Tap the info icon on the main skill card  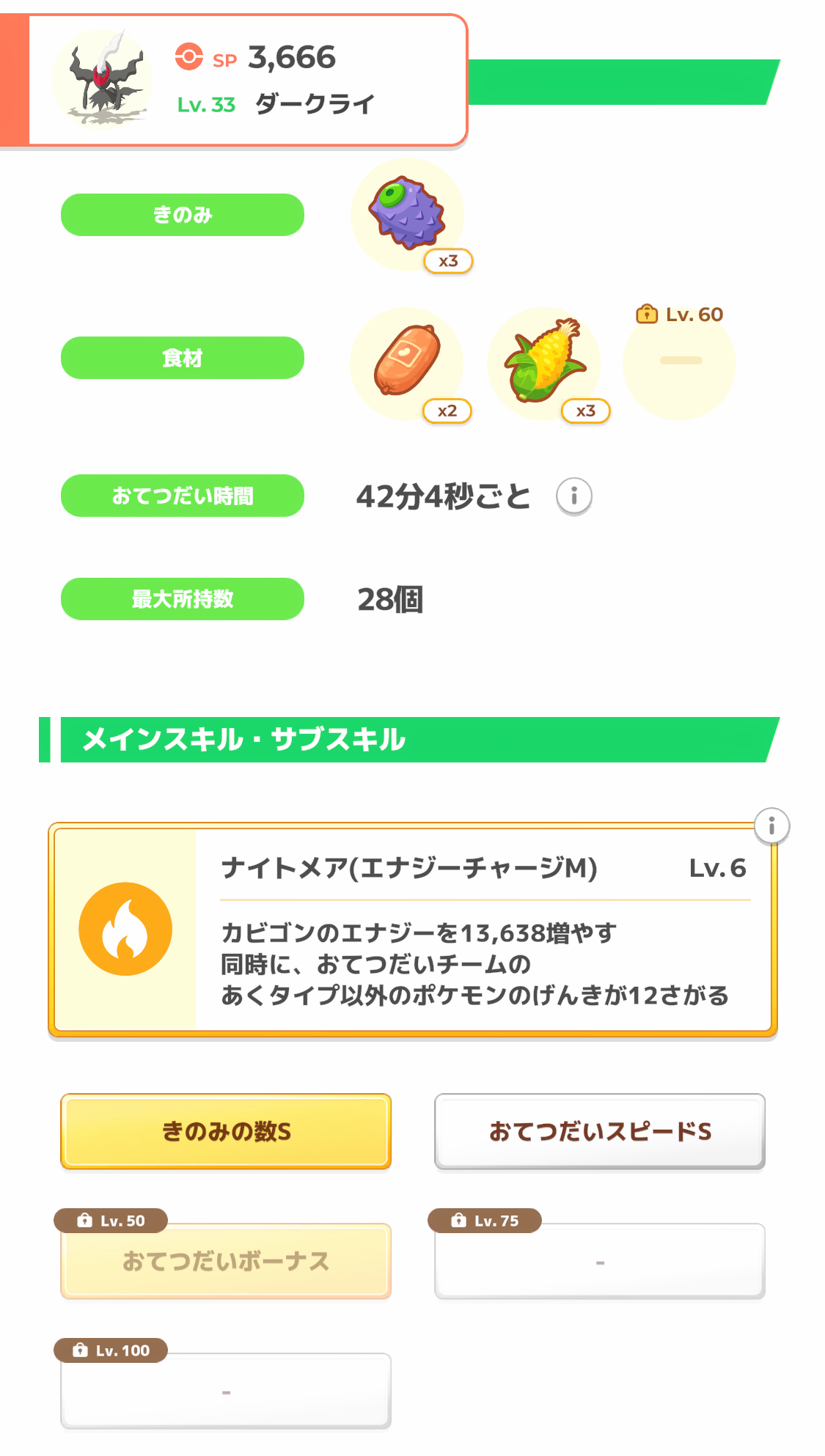point(771,826)
